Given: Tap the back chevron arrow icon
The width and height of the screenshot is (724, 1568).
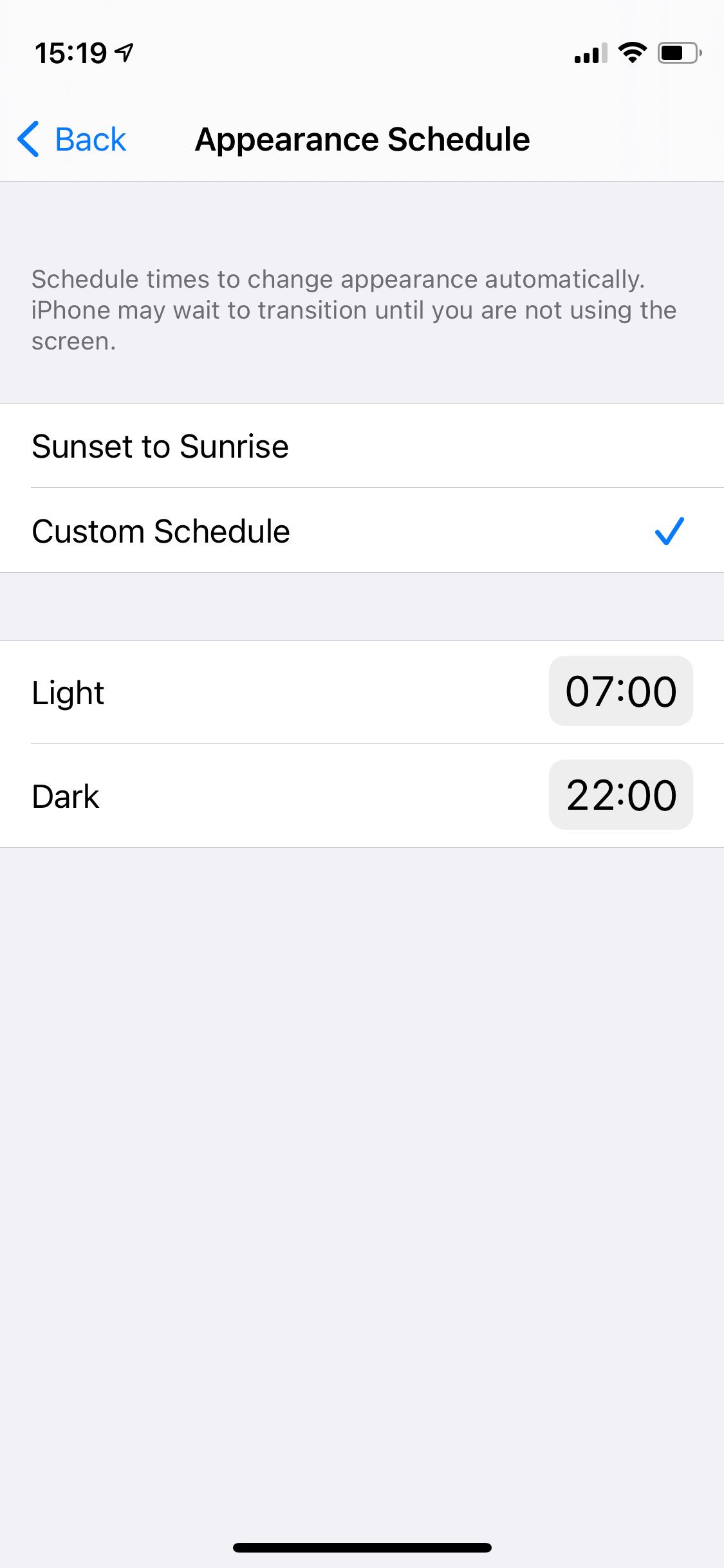Looking at the screenshot, I should coord(28,139).
